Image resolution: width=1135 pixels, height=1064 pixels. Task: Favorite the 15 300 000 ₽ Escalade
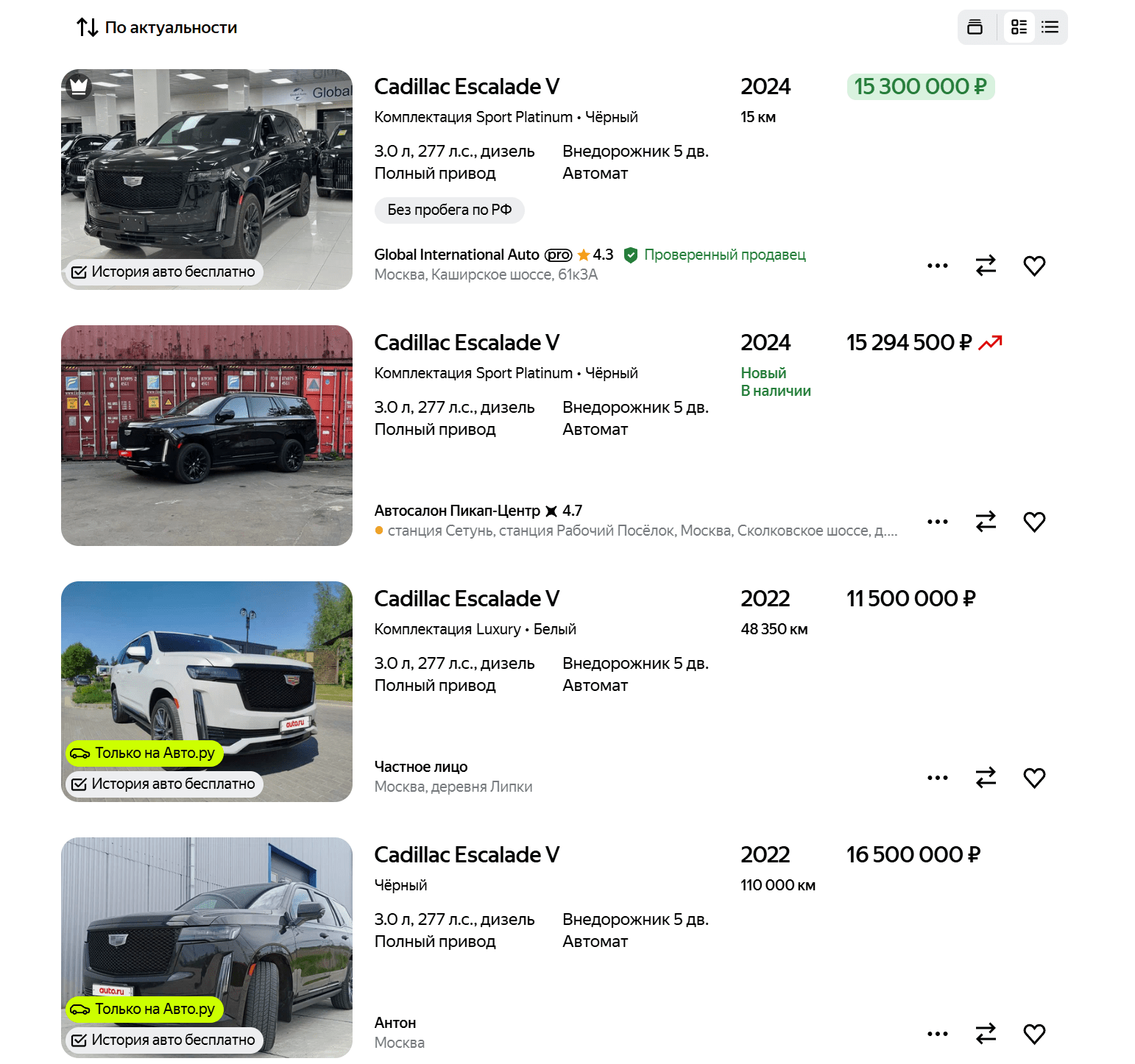tap(1034, 266)
